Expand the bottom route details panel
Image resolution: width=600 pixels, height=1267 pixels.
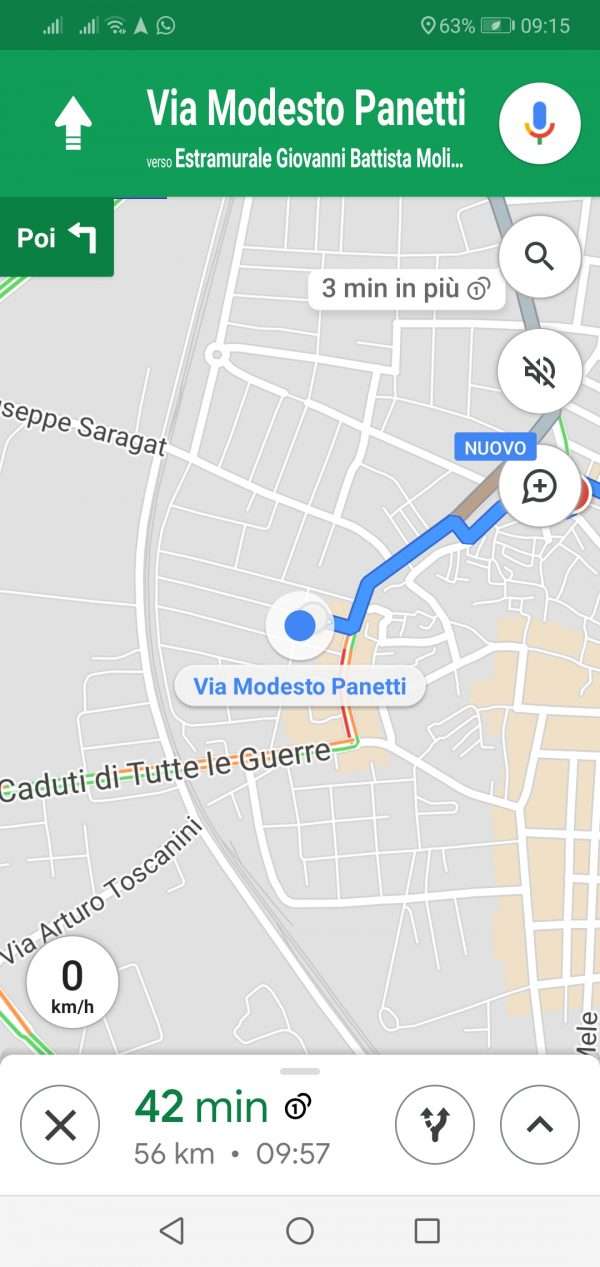(x=540, y=1126)
